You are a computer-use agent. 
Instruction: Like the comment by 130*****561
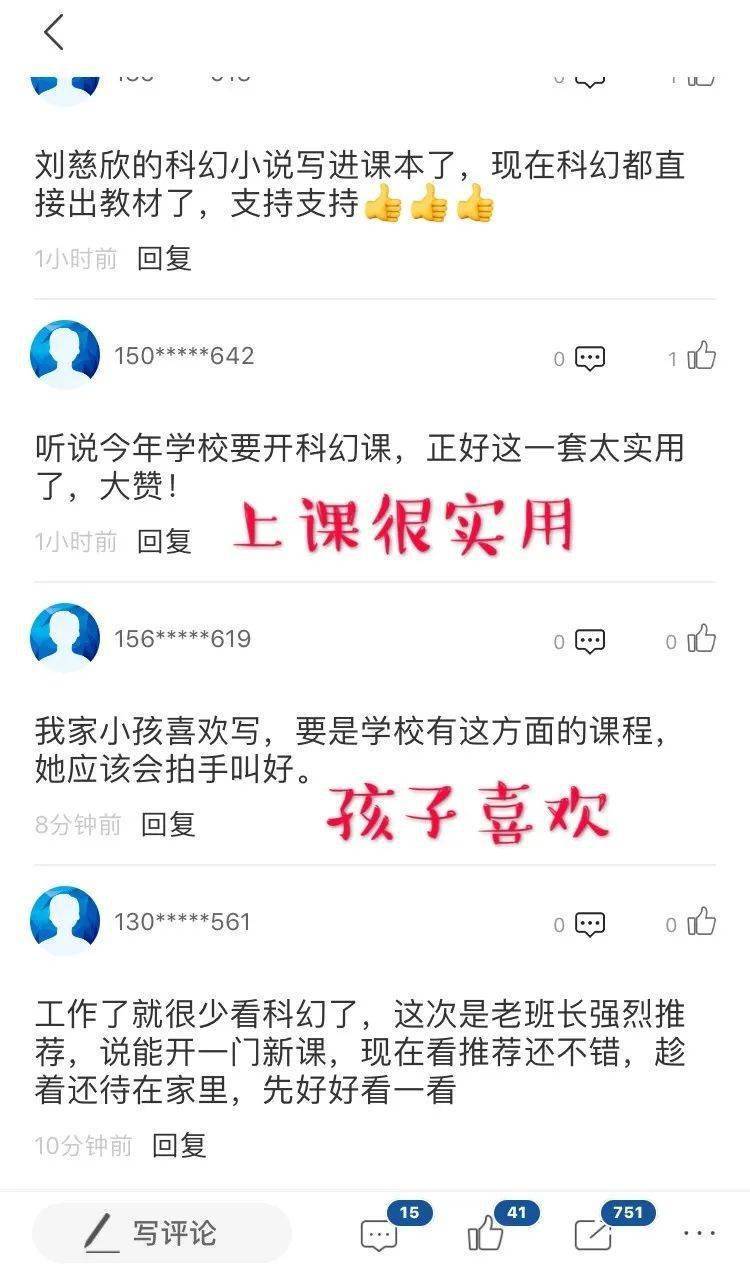pos(702,923)
